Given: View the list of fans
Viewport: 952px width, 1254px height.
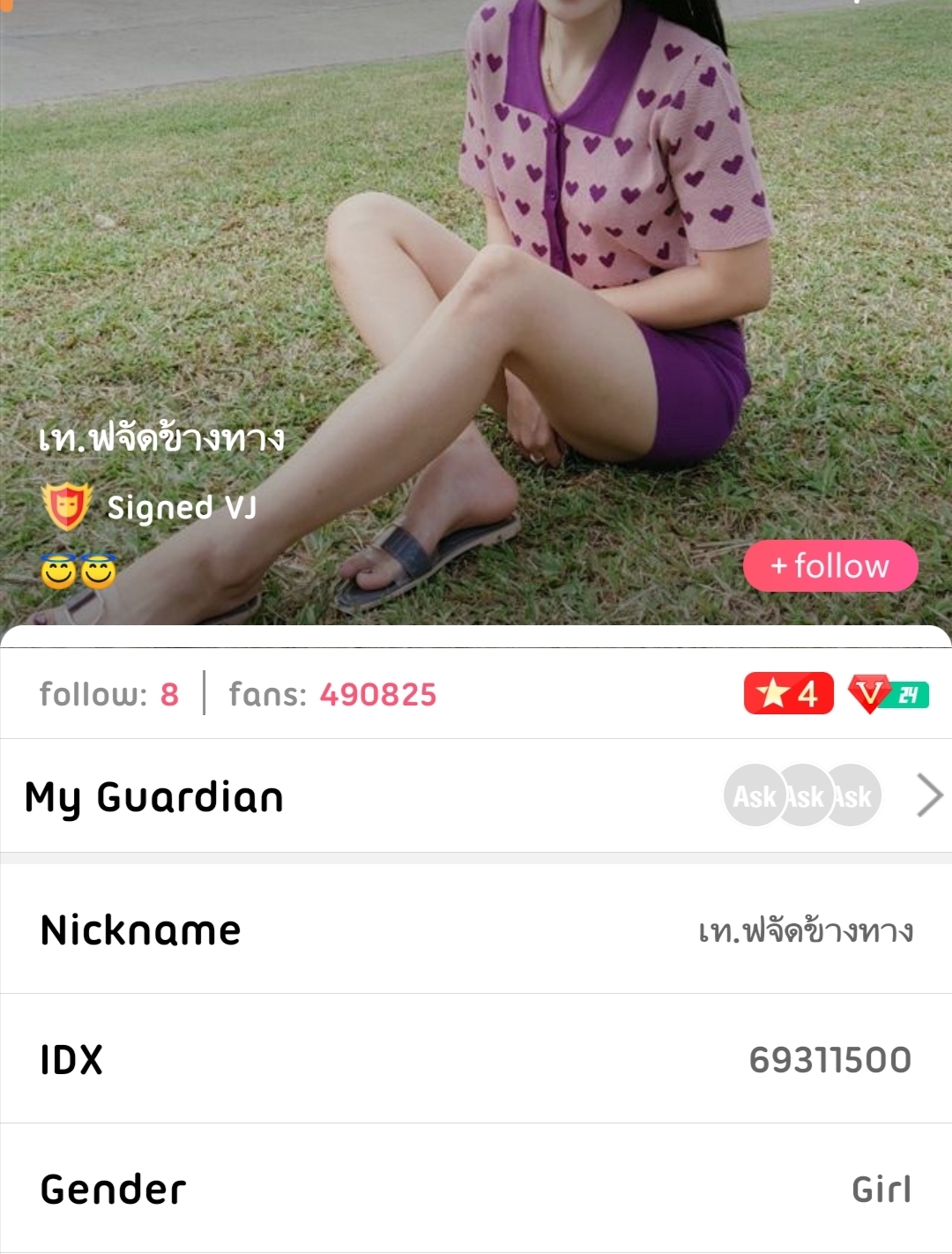Looking at the screenshot, I should tap(332, 695).
